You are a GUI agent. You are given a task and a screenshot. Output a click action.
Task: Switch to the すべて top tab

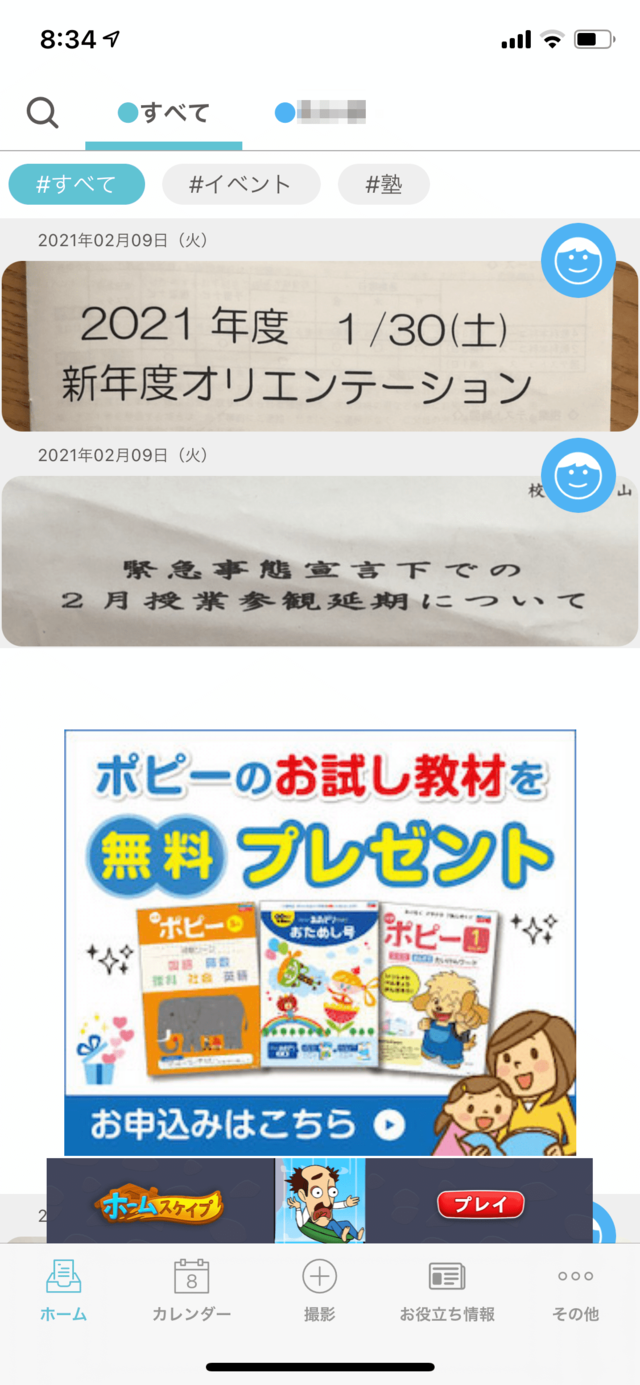click(164, 113)
